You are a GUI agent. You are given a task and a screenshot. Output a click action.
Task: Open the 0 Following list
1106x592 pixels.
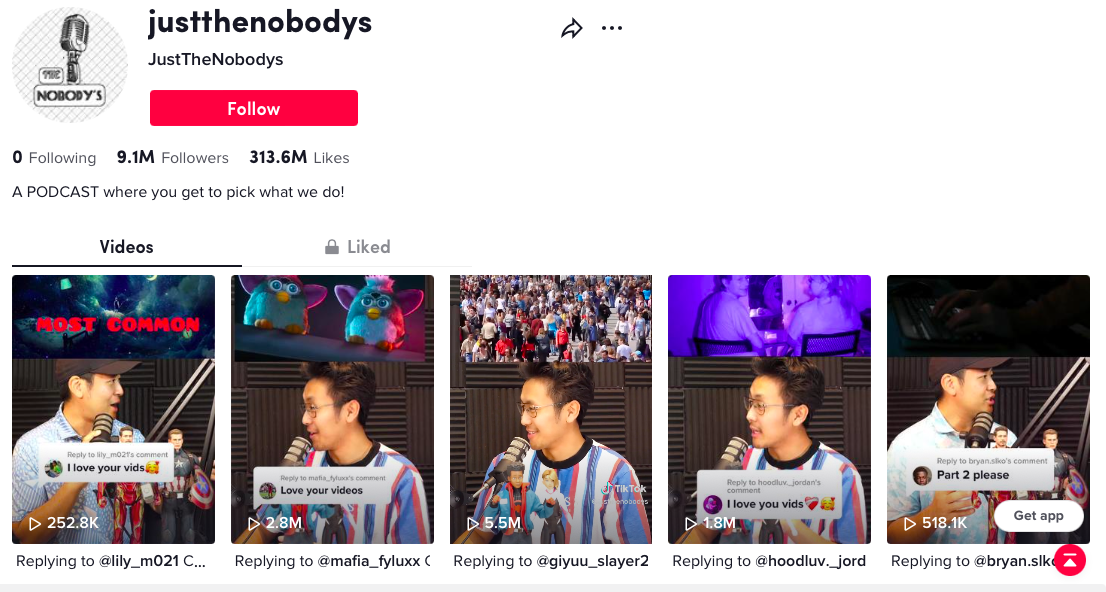tap(55, 158)
